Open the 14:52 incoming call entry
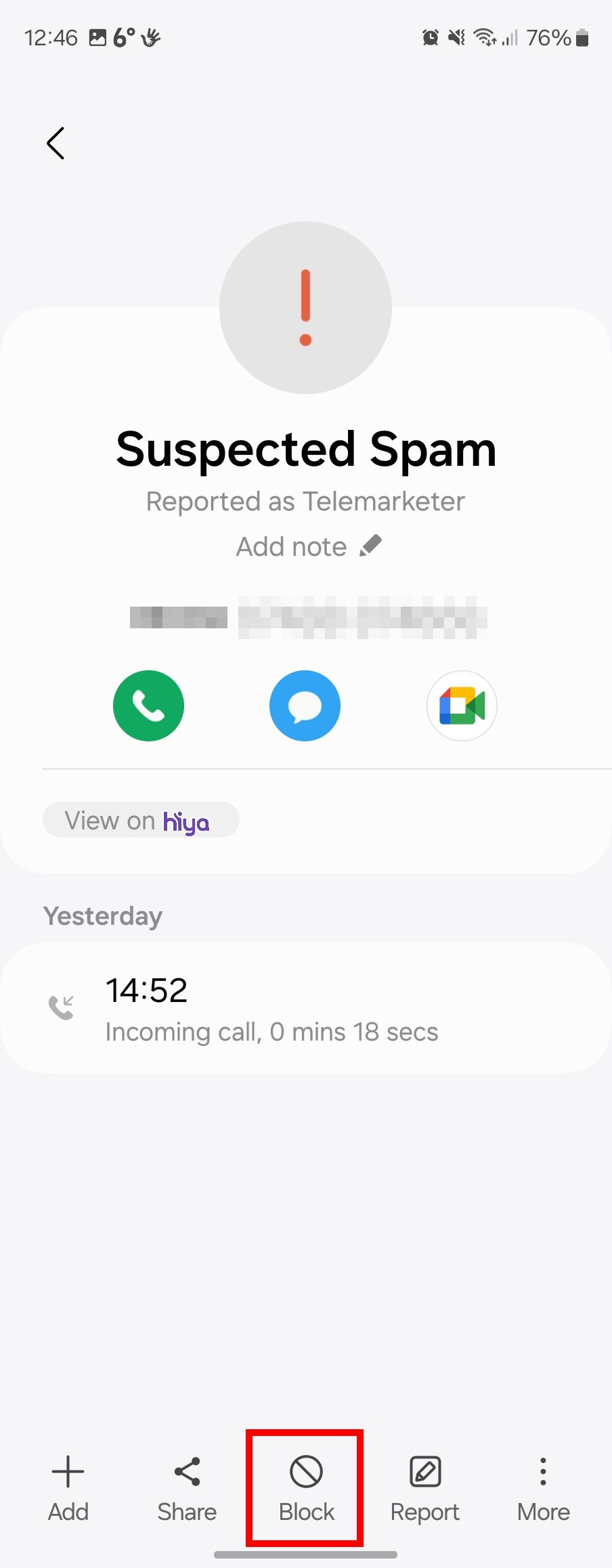The image size is (612, 1568). (305, 1007)
